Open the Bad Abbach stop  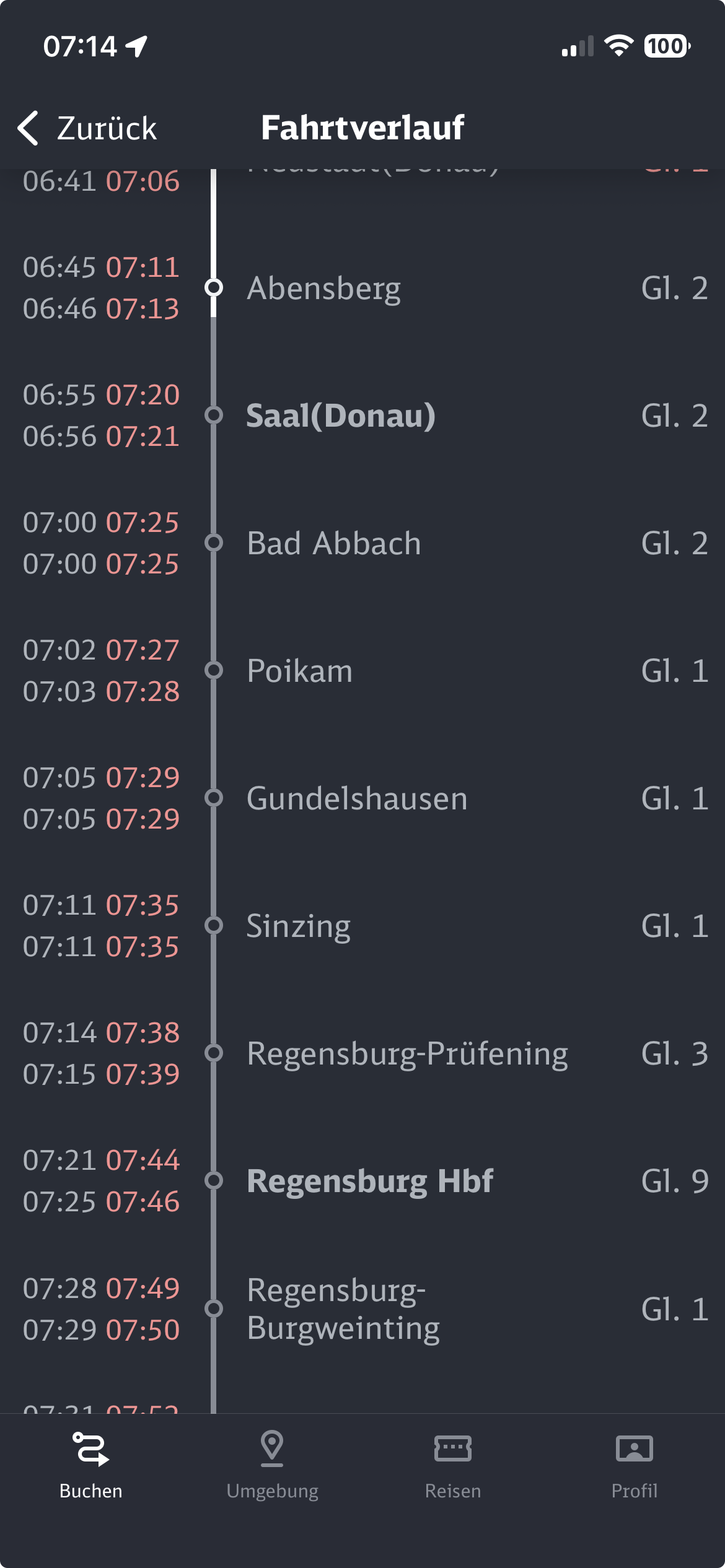[x=333, y=543]
